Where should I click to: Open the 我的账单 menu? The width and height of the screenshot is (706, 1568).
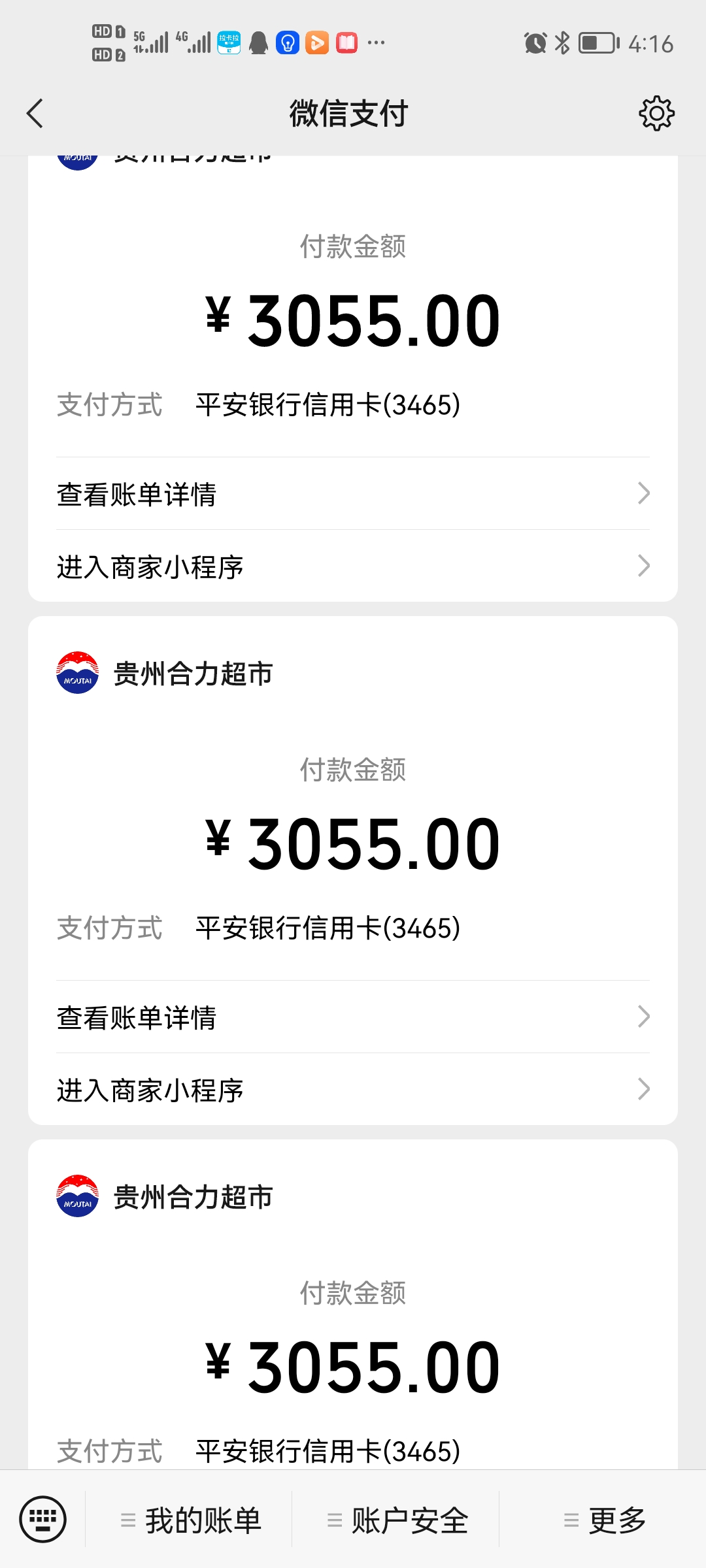pos(191,1520)
